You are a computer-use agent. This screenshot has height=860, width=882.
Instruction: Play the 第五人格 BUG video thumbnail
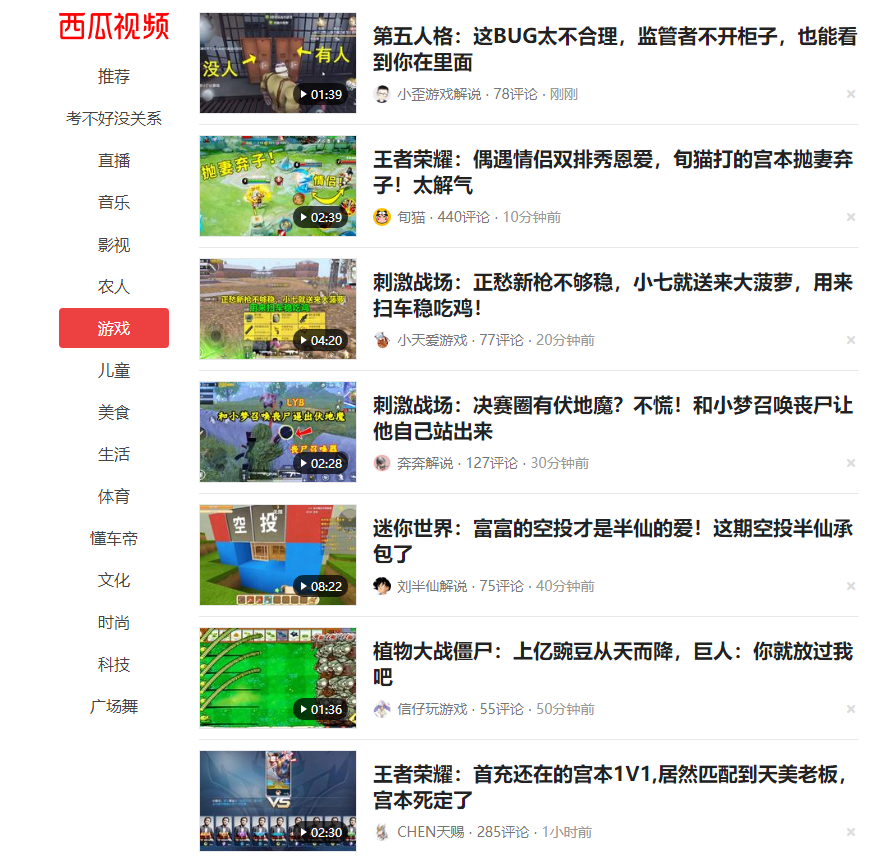(277, 62)
